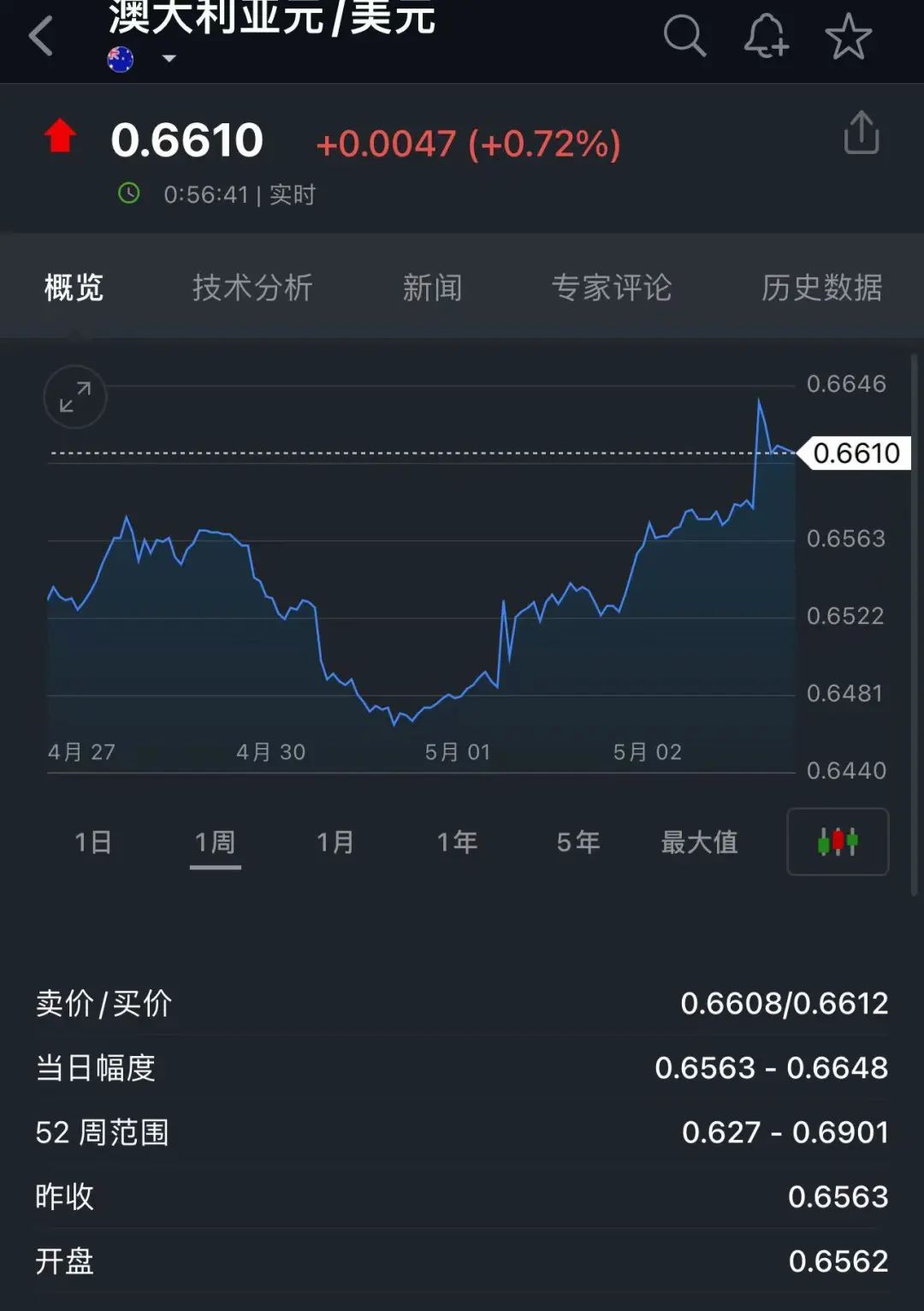Expand the chart to fullscreen
The width and height of the screenshot is (924, 1311).
[x=74, y=397]
